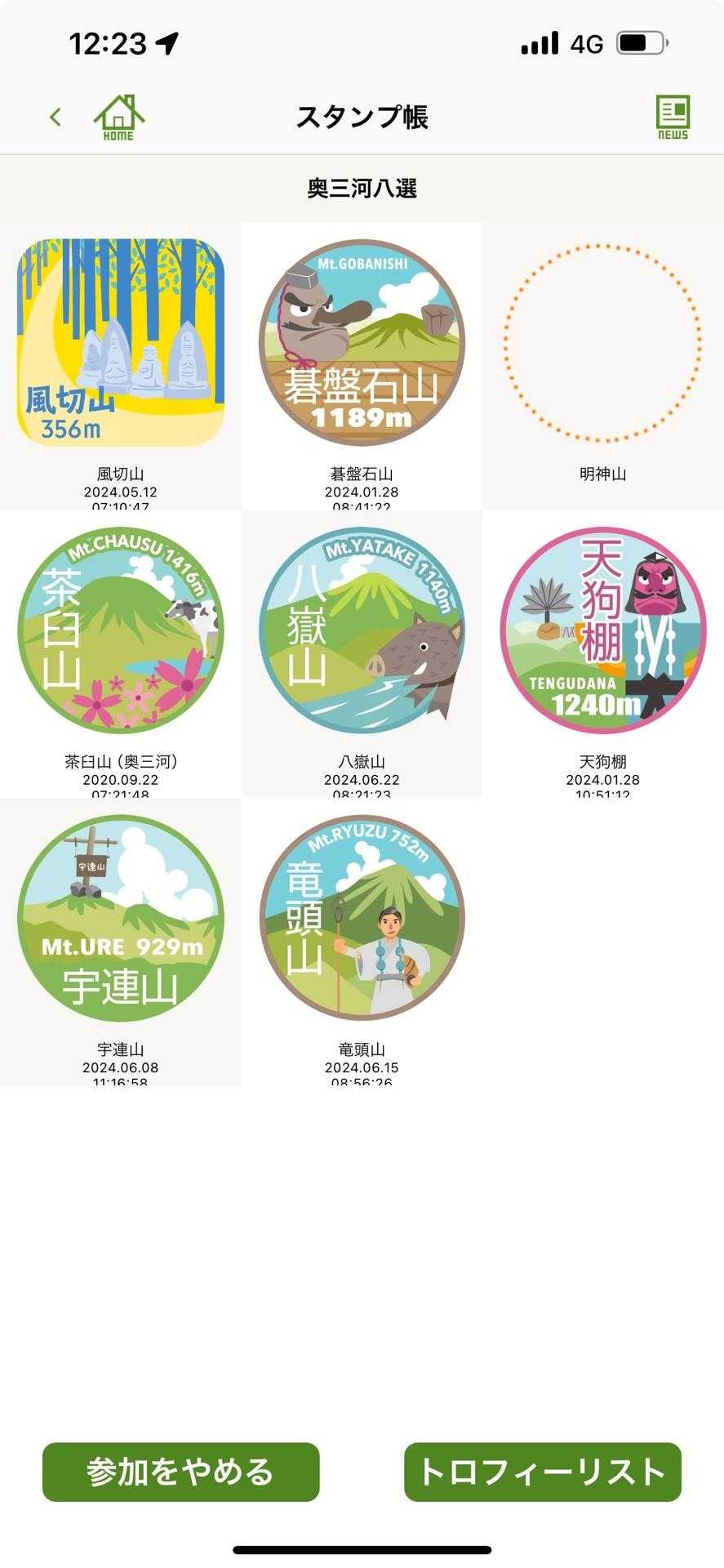Screen dimensions: 724x1568
Task: Go back with the left arrow
Action: pos(56,117)
